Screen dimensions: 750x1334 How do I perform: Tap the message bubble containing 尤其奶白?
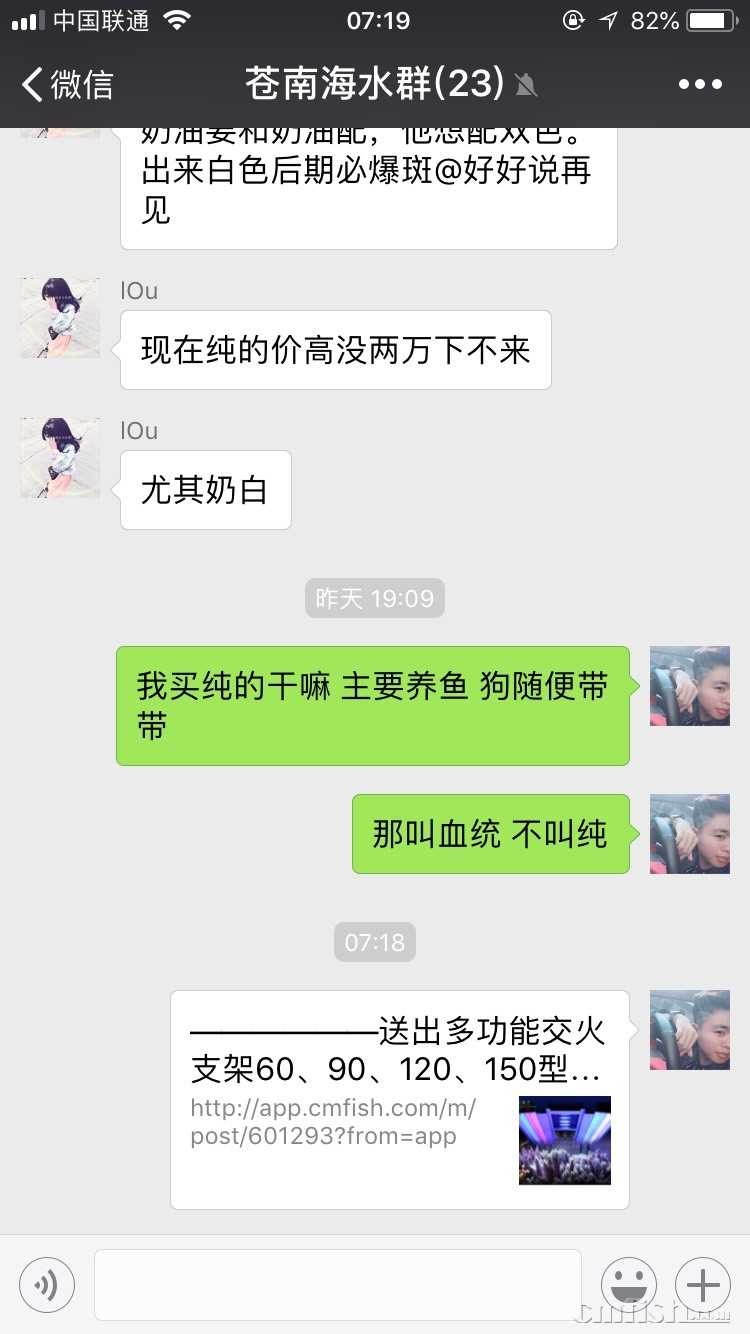204,490
